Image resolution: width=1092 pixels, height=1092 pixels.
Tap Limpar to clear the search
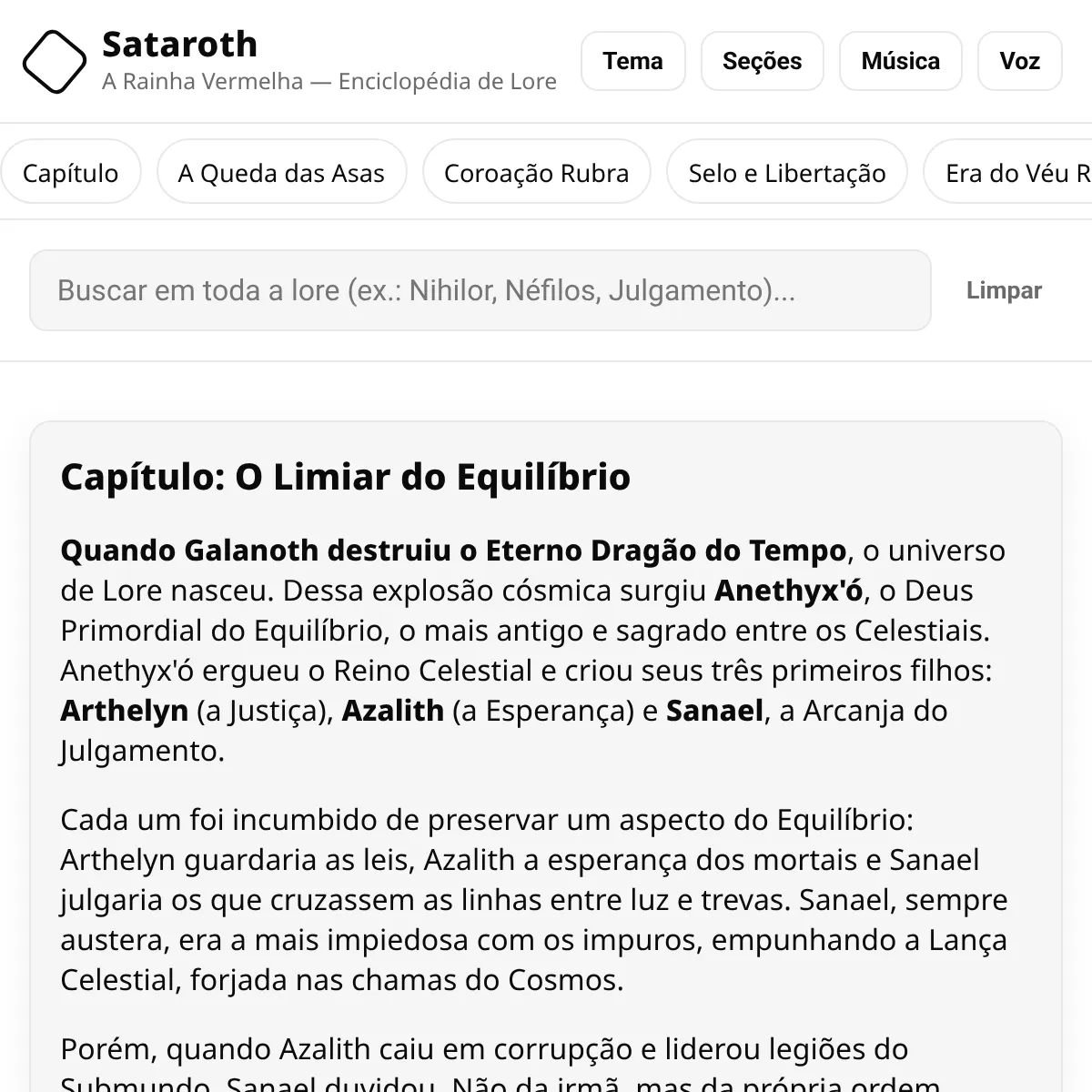click(1003, 290)
